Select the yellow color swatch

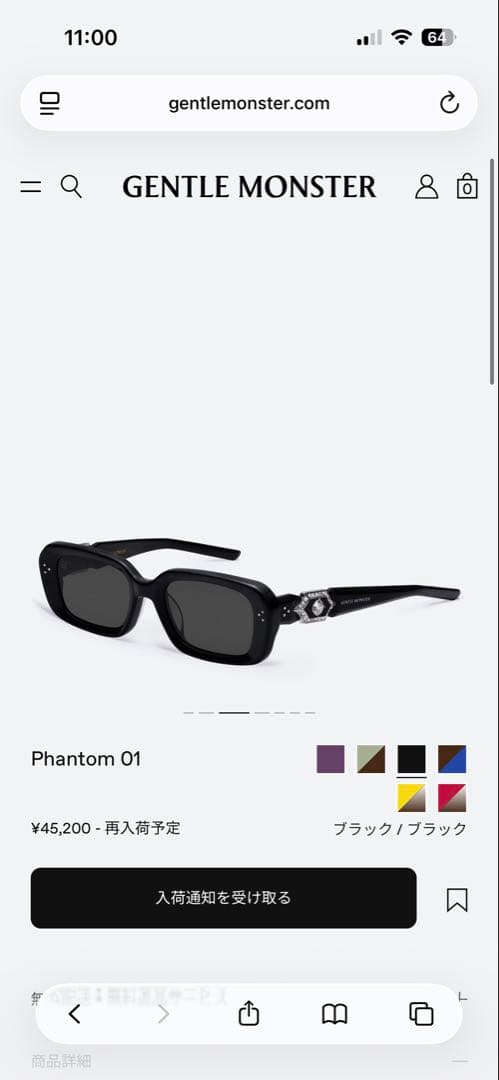(411, 798)
